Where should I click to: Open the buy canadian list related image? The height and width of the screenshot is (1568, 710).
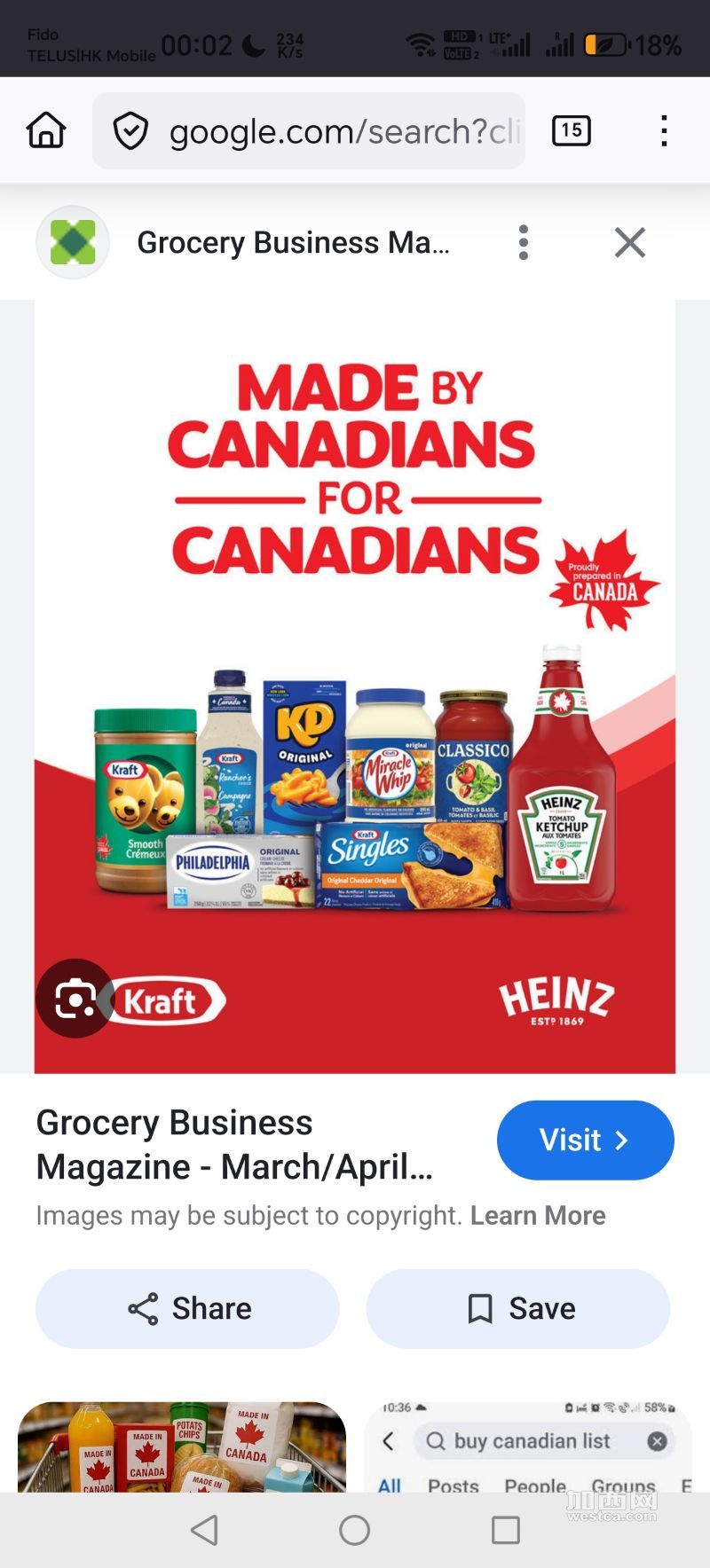(x=528, y=1446)
